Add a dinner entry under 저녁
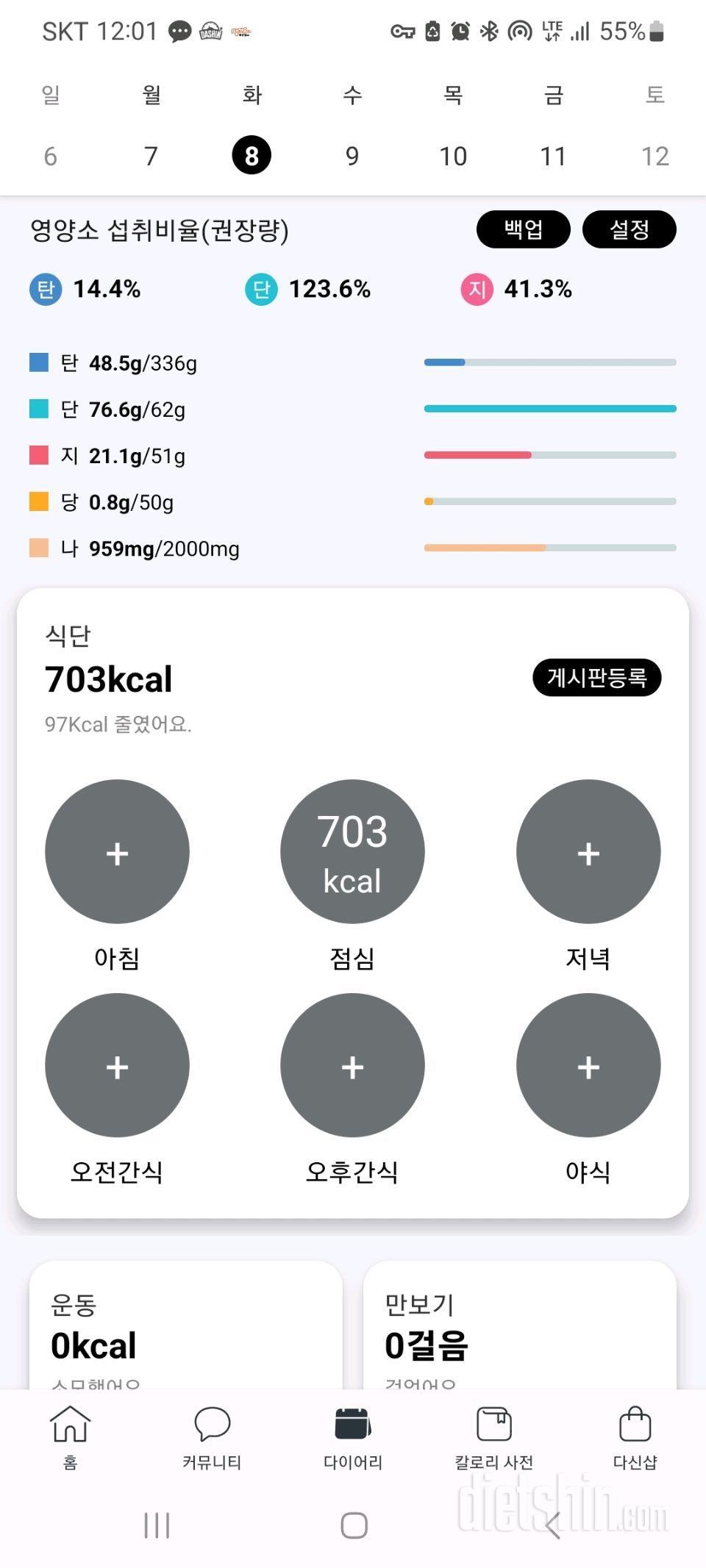 [x=588, y=851]
